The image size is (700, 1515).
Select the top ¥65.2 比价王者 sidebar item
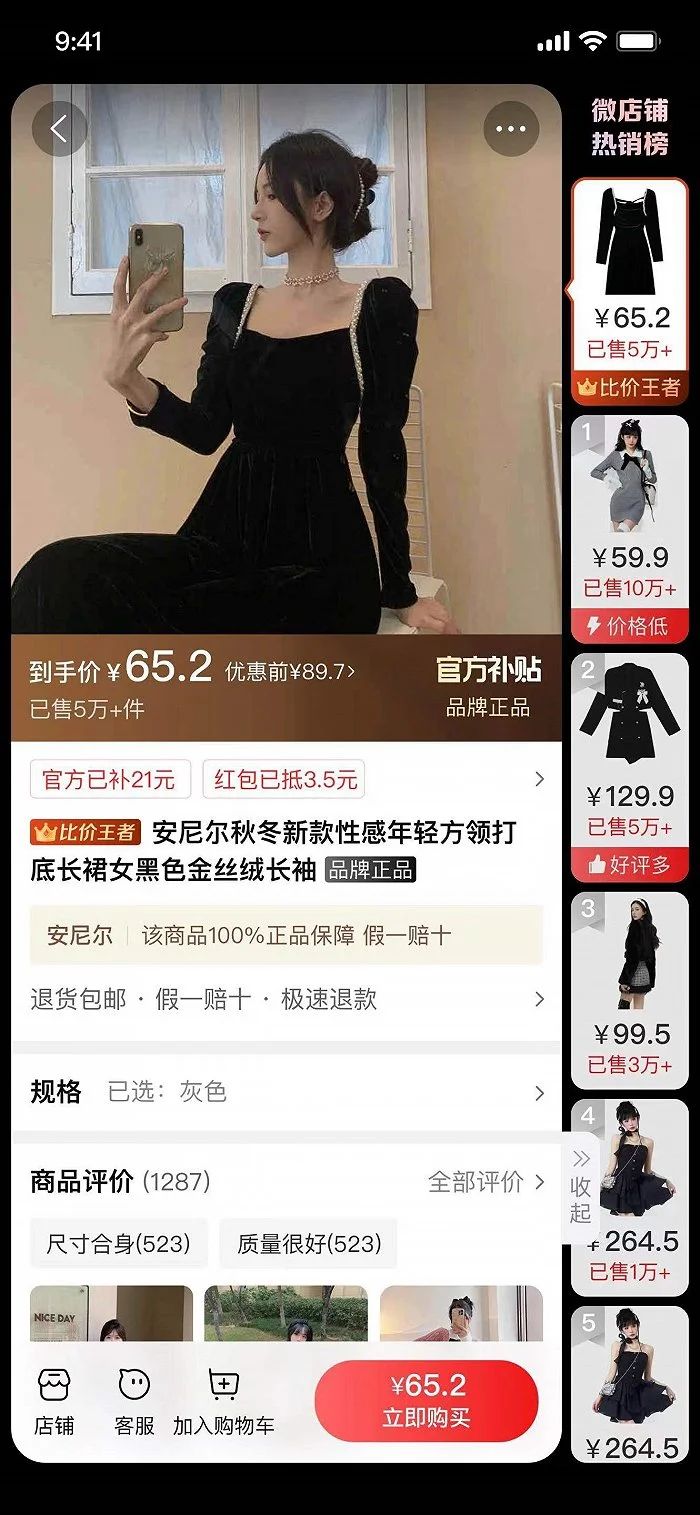point(630,290)
